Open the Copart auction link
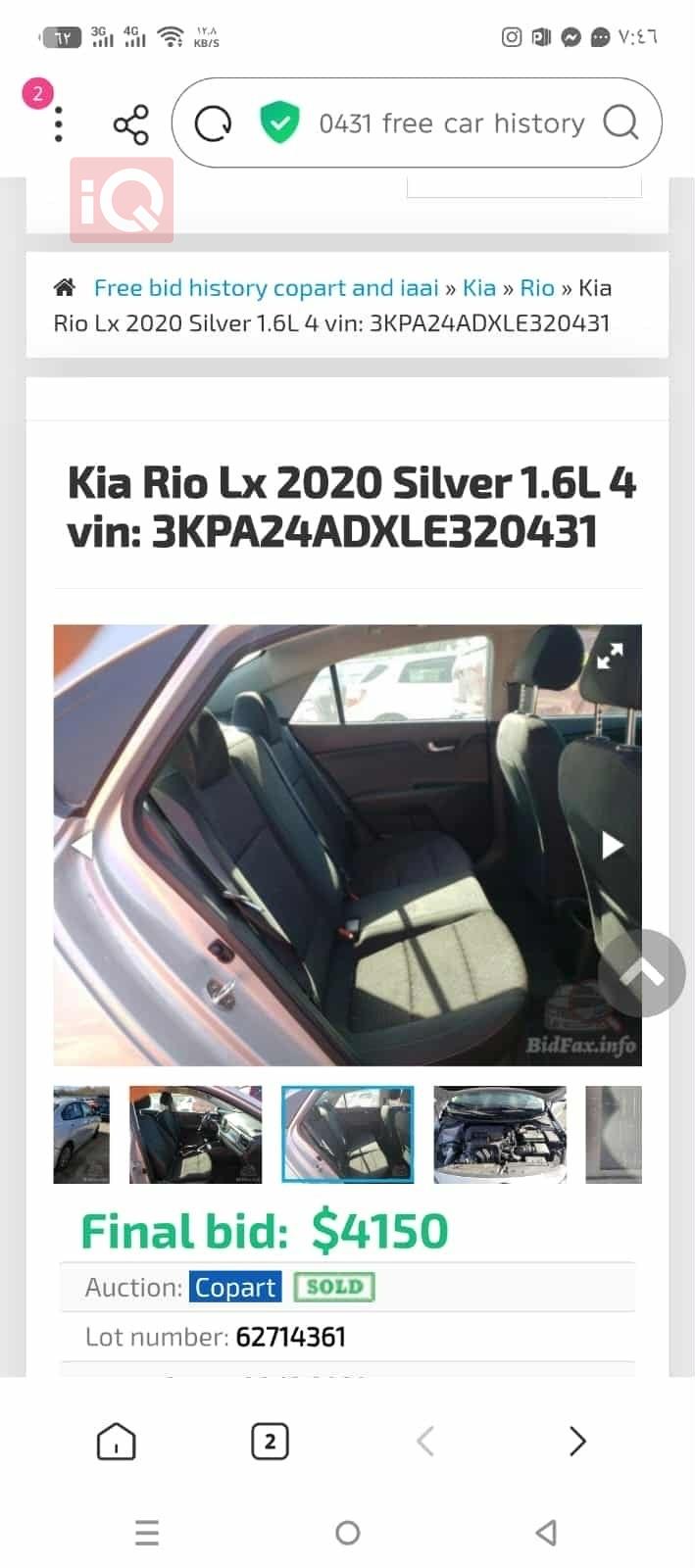Image resolution: width=695 pixels, height=1568 pixels. click(235, 1287)
